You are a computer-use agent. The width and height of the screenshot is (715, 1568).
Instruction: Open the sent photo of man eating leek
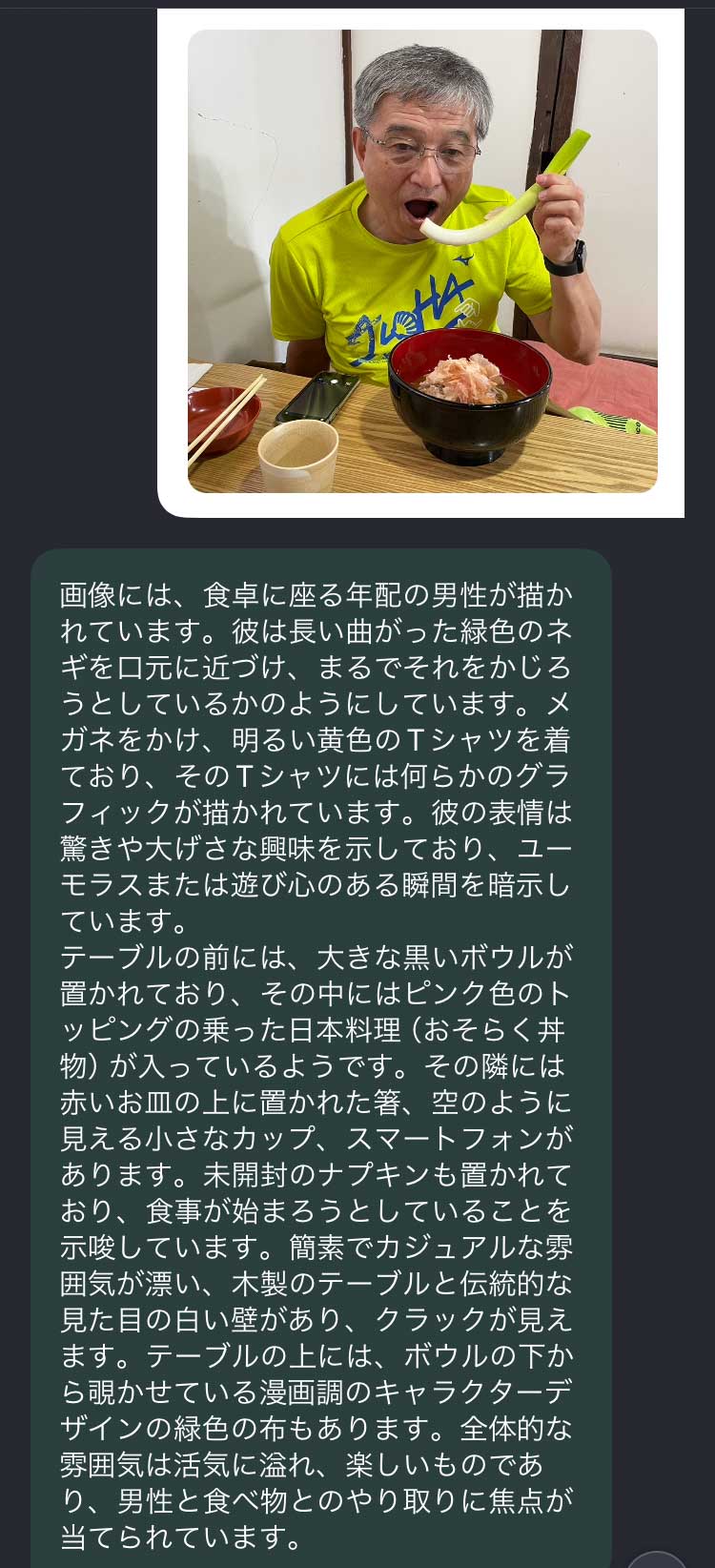[x=422, y=261]
